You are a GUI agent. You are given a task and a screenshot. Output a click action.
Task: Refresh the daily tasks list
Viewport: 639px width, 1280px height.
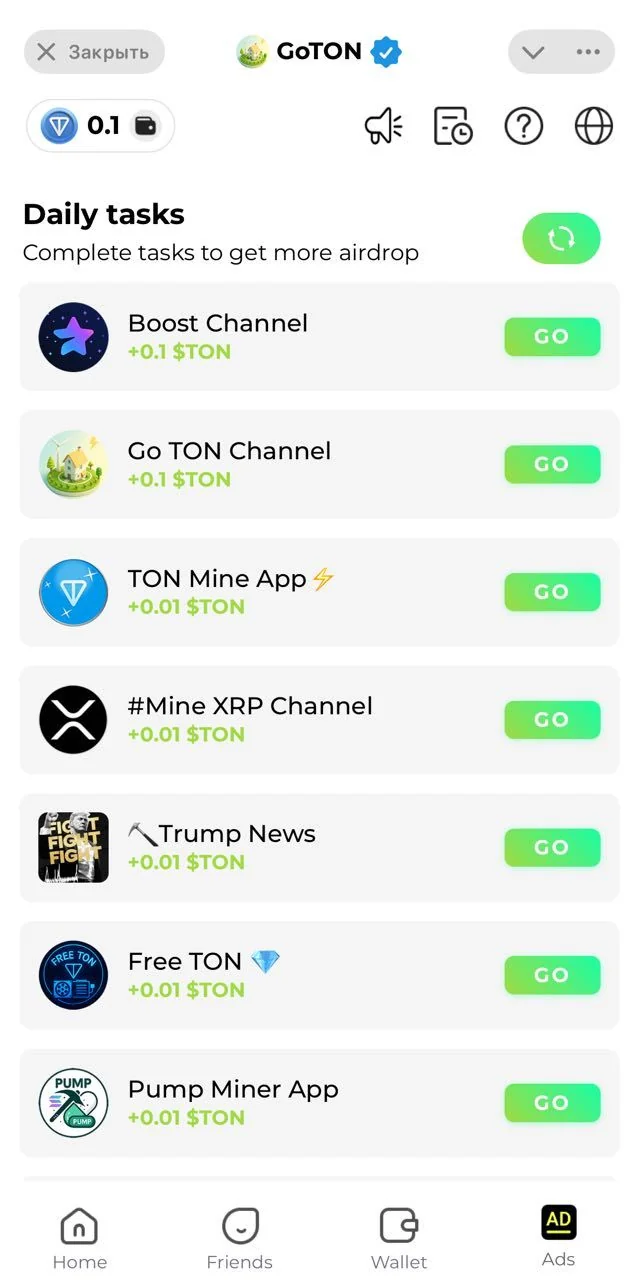(x=561, y=239)
